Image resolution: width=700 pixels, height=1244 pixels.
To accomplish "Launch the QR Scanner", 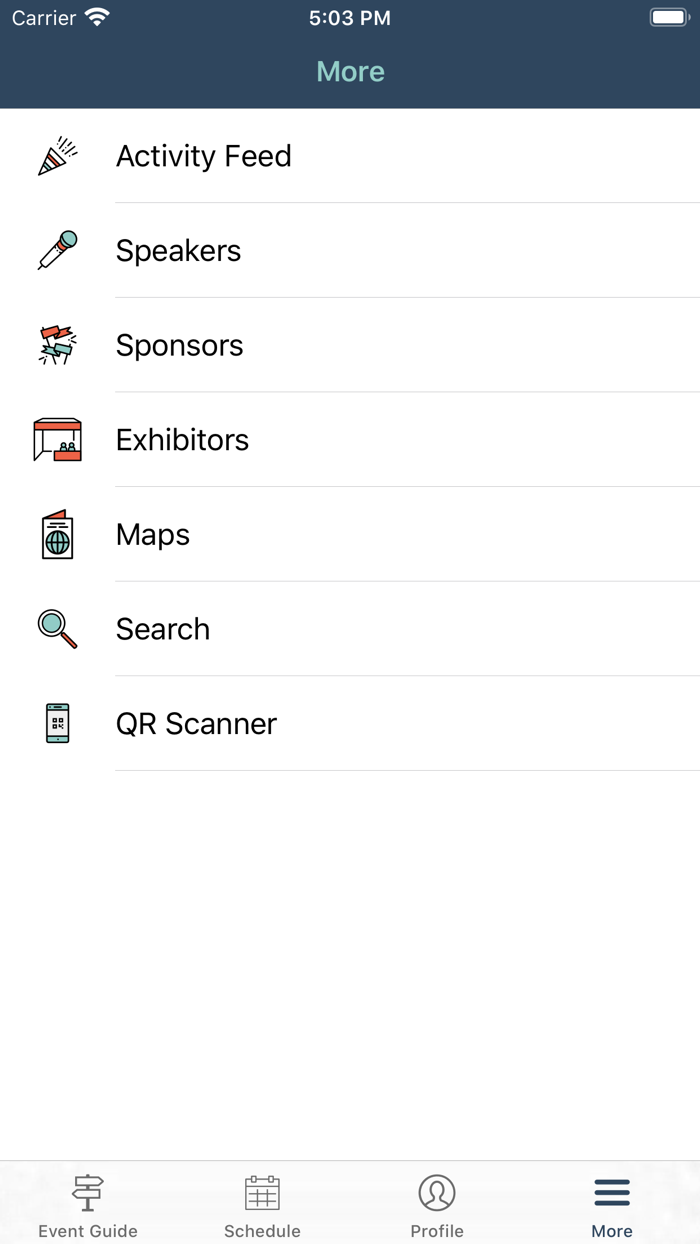I will [350, 723].
